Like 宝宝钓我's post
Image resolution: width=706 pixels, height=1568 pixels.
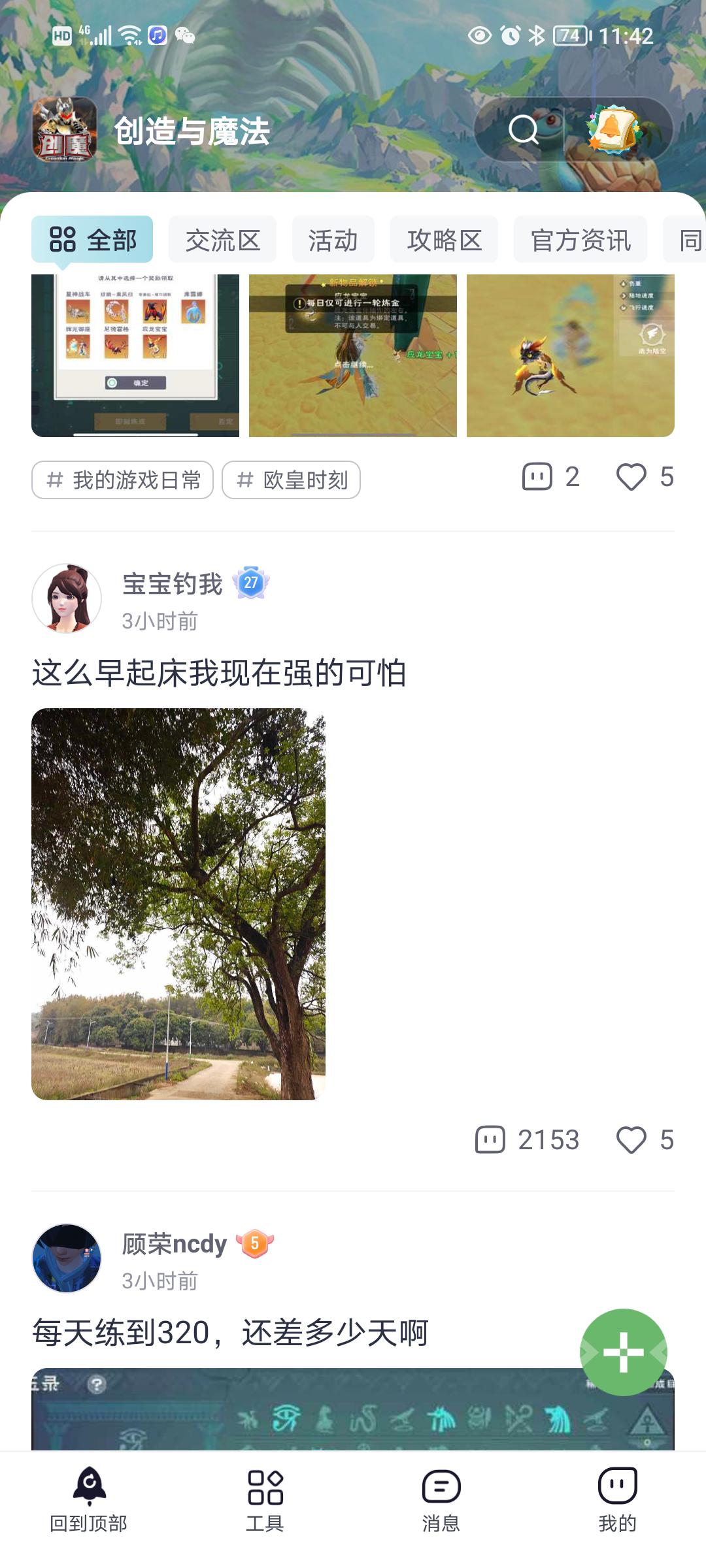coord(645,1140)
